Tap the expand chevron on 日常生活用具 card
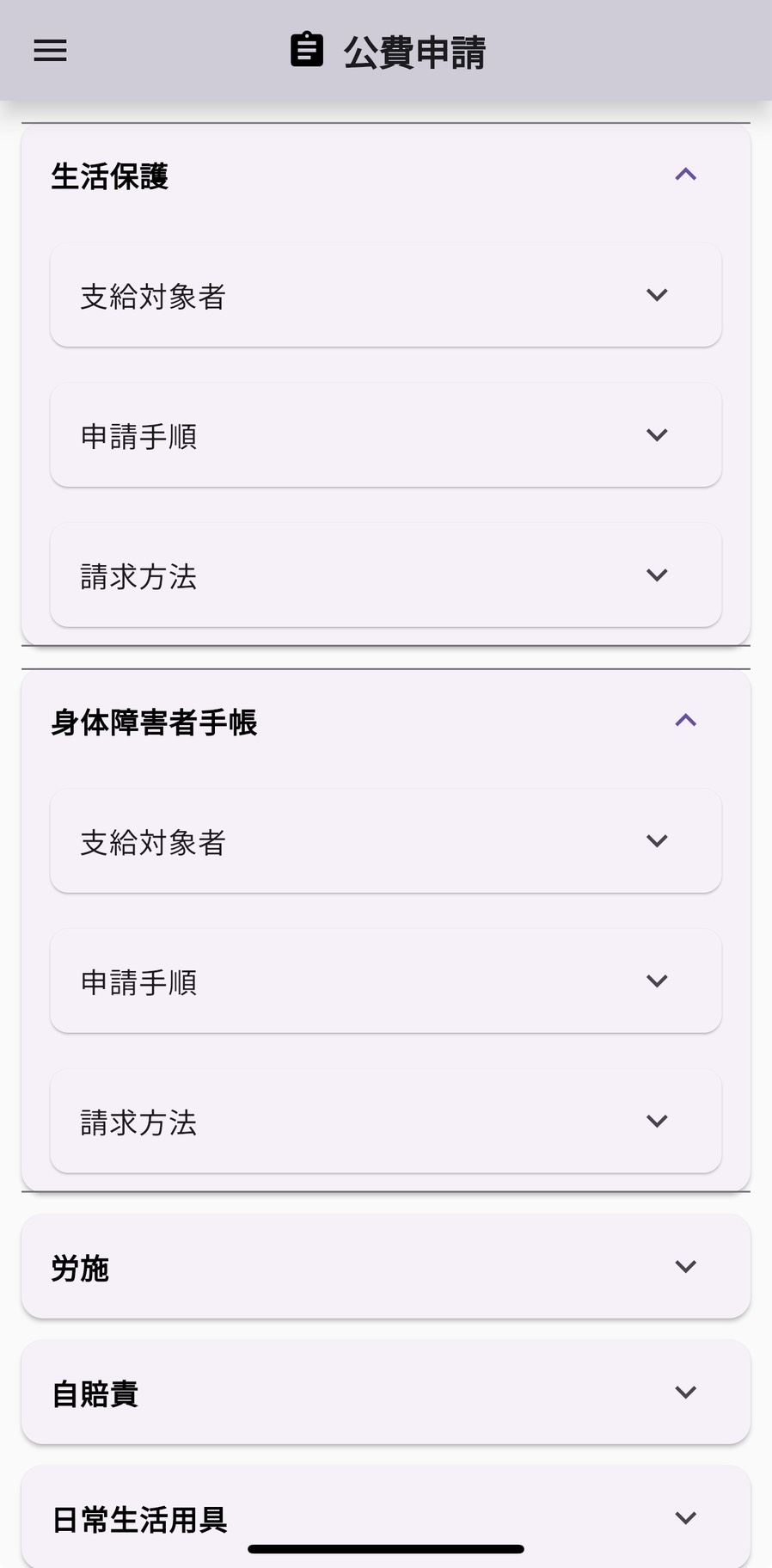772x1568 pixels. coord(685,1516)
